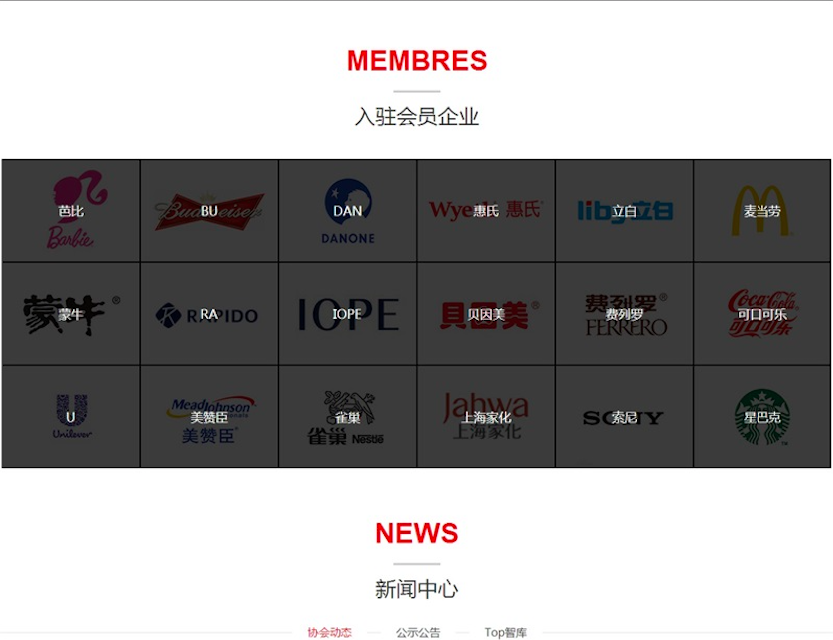Switch to the Top智库 news tab
The width and height of the screenshot is (833, 640).
point(505,632)
